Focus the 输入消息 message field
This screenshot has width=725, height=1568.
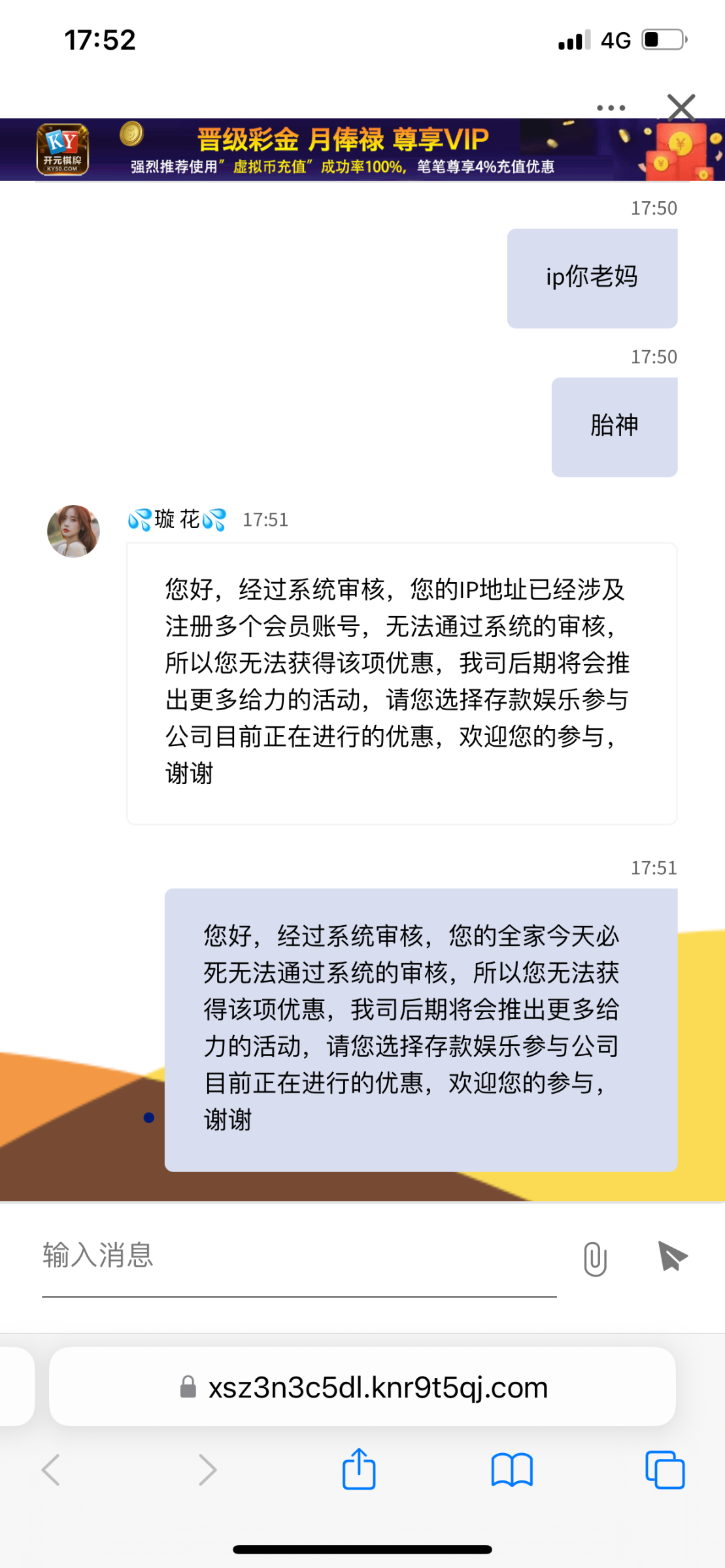coord(298,1256)
